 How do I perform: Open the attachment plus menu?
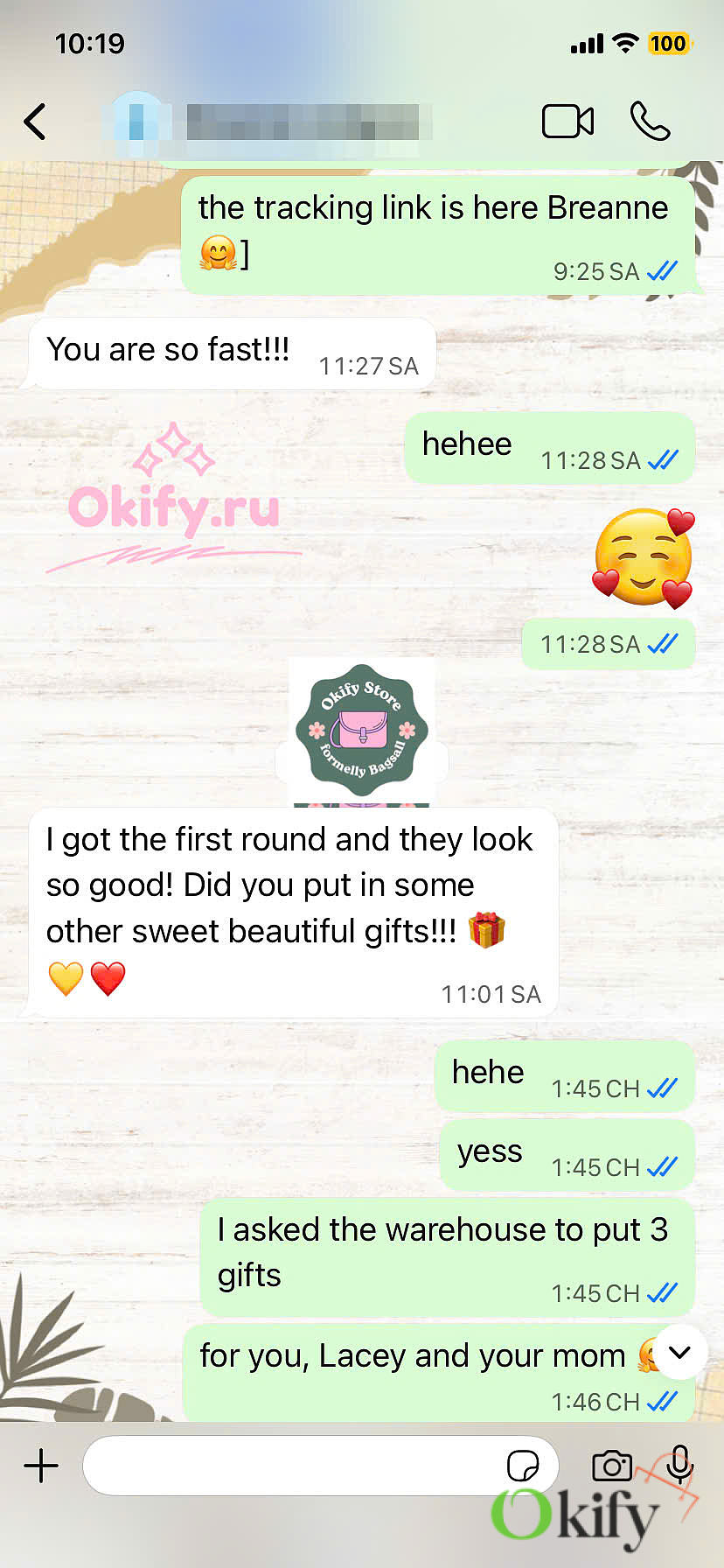[x=41, y=1466]
